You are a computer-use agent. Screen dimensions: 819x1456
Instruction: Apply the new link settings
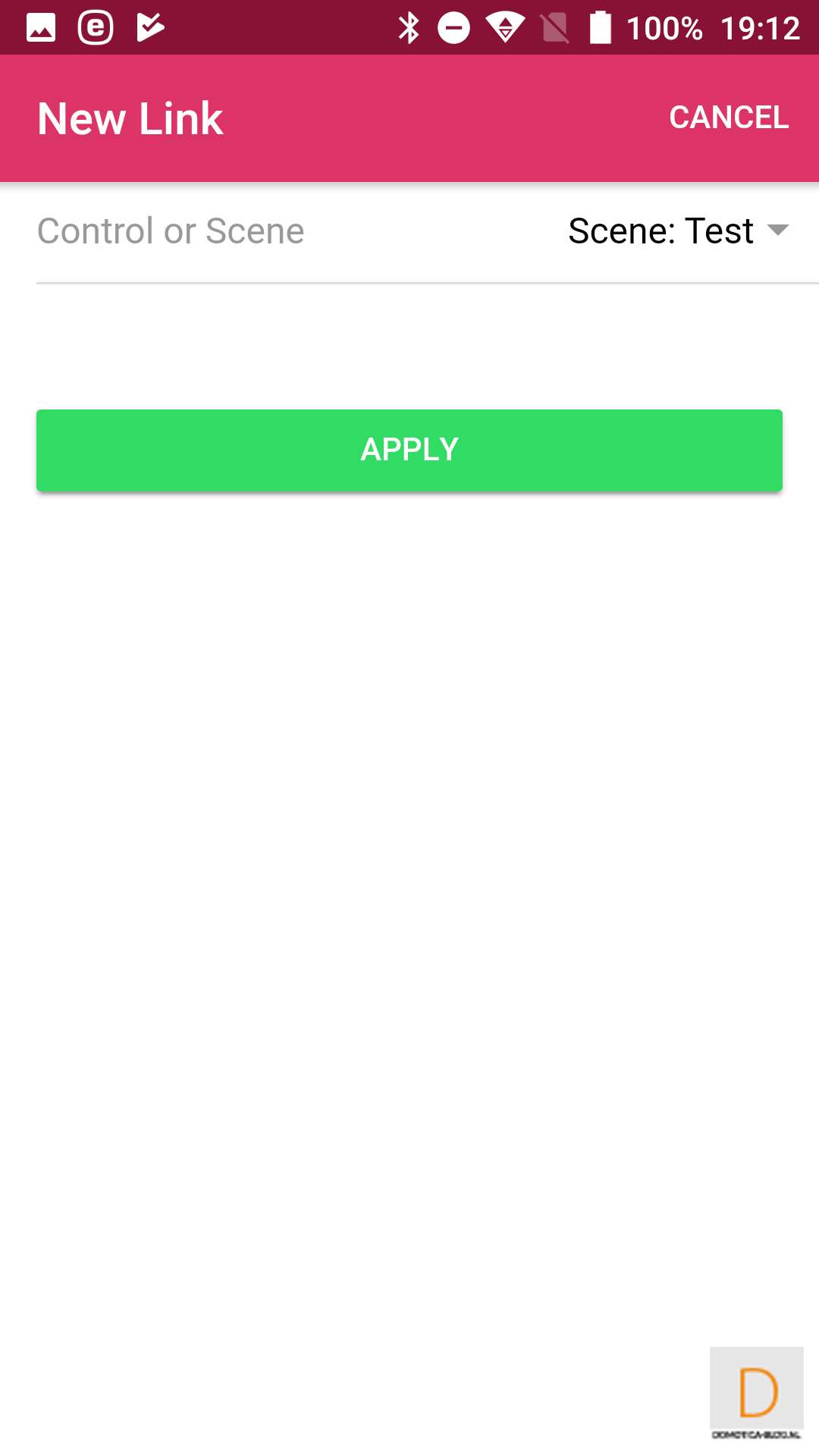click(x=409, y=450)
